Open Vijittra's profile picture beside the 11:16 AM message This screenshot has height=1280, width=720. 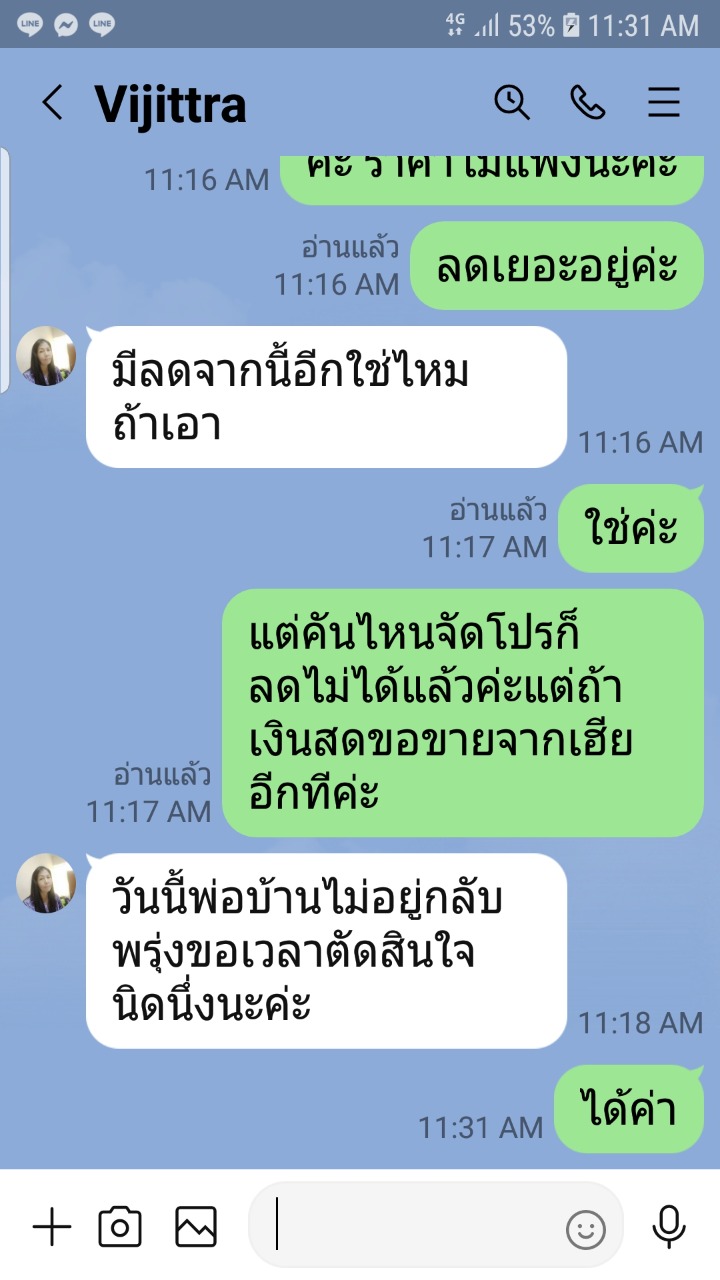[x=46, y=357]
